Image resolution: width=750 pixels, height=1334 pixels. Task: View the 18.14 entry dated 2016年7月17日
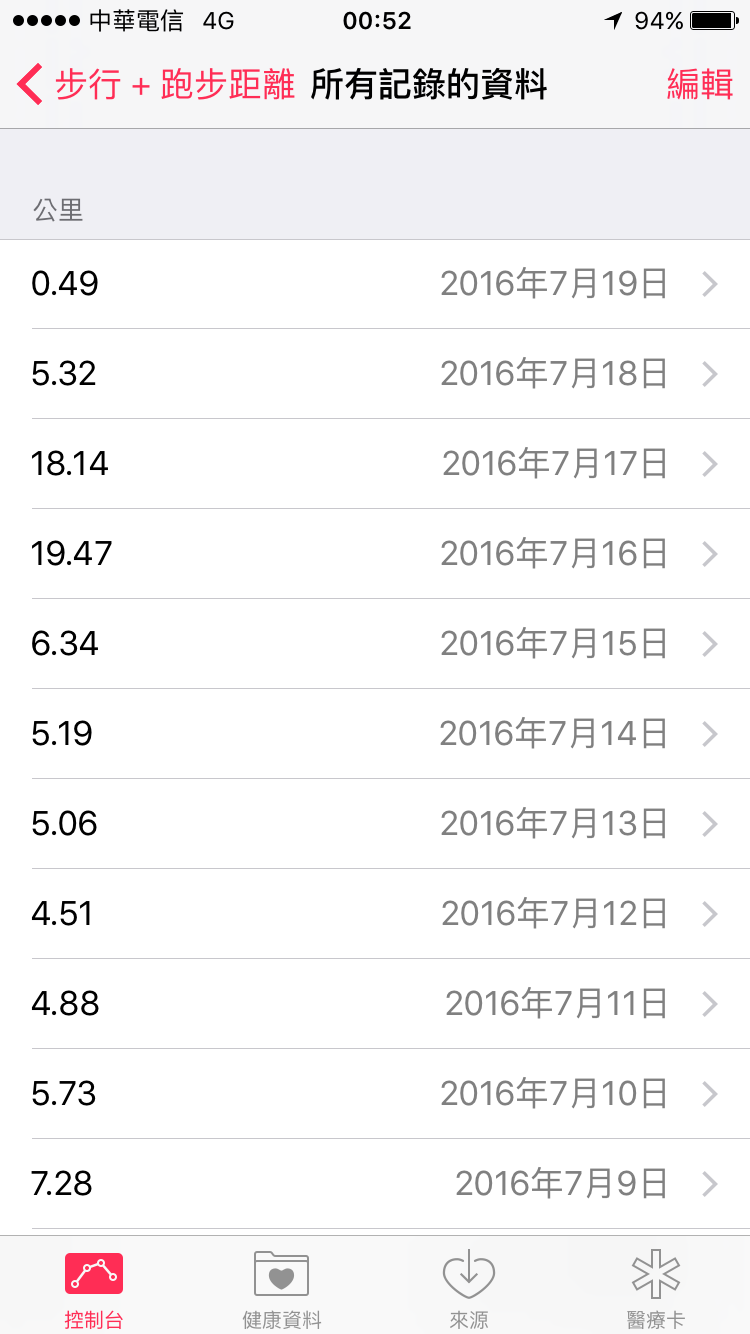point(375,464)
